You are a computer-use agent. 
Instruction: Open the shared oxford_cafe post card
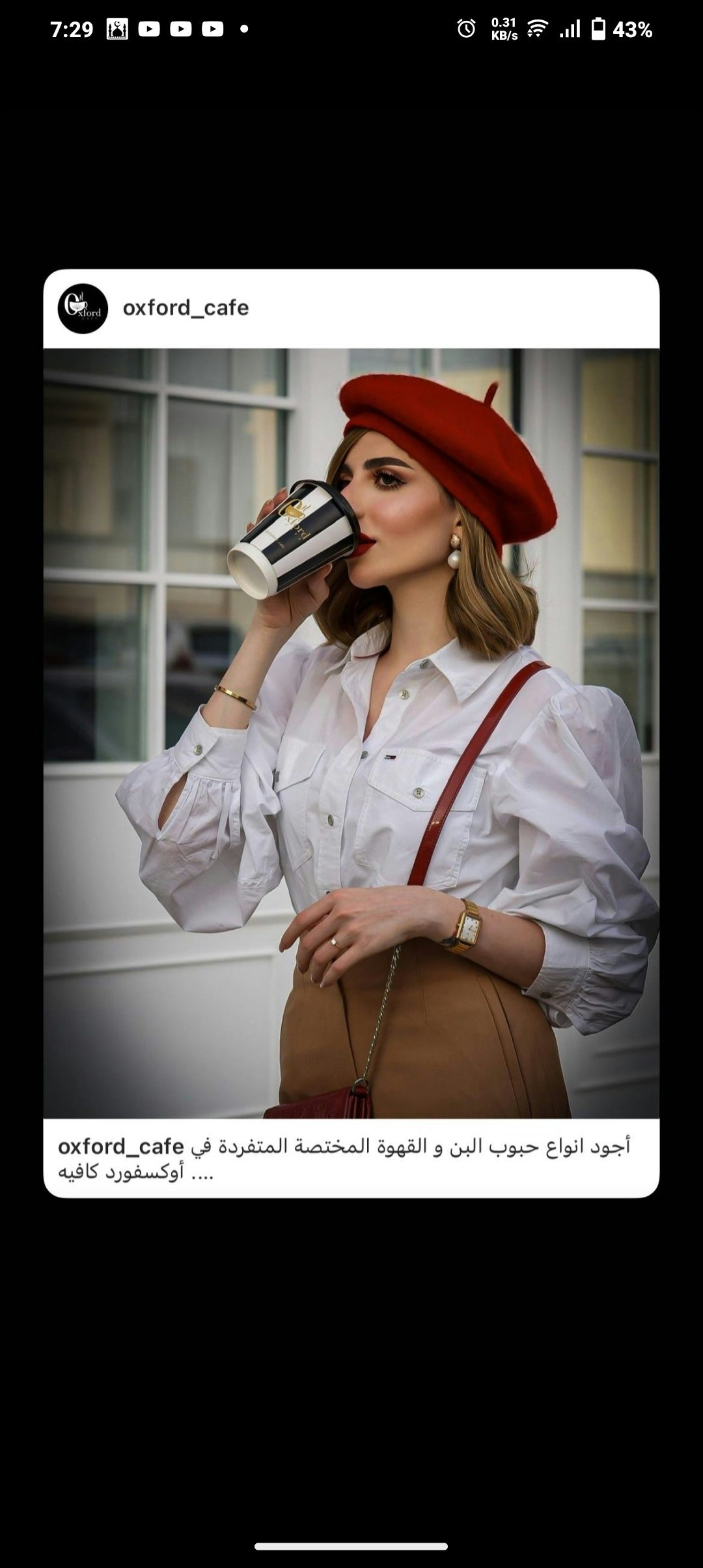point(351,733)
